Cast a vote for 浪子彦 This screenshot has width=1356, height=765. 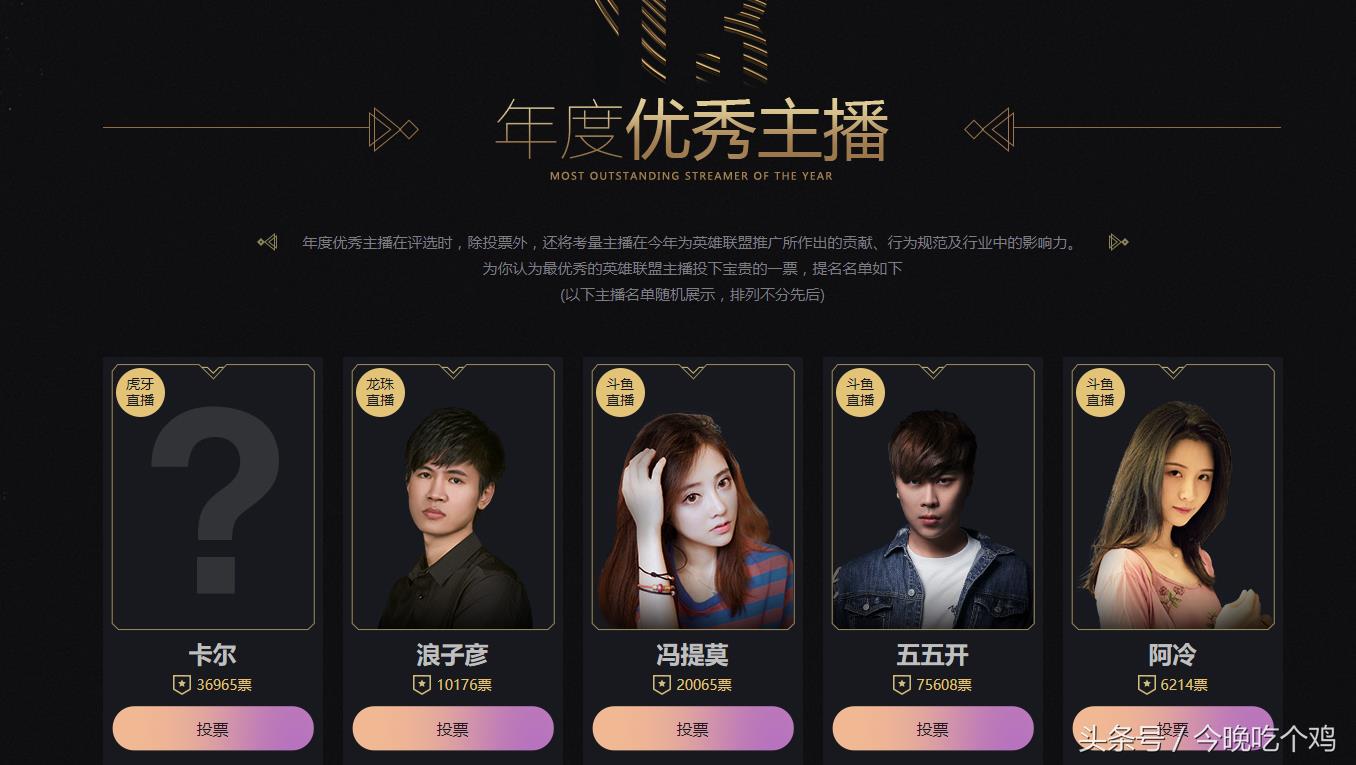(453, 729)
